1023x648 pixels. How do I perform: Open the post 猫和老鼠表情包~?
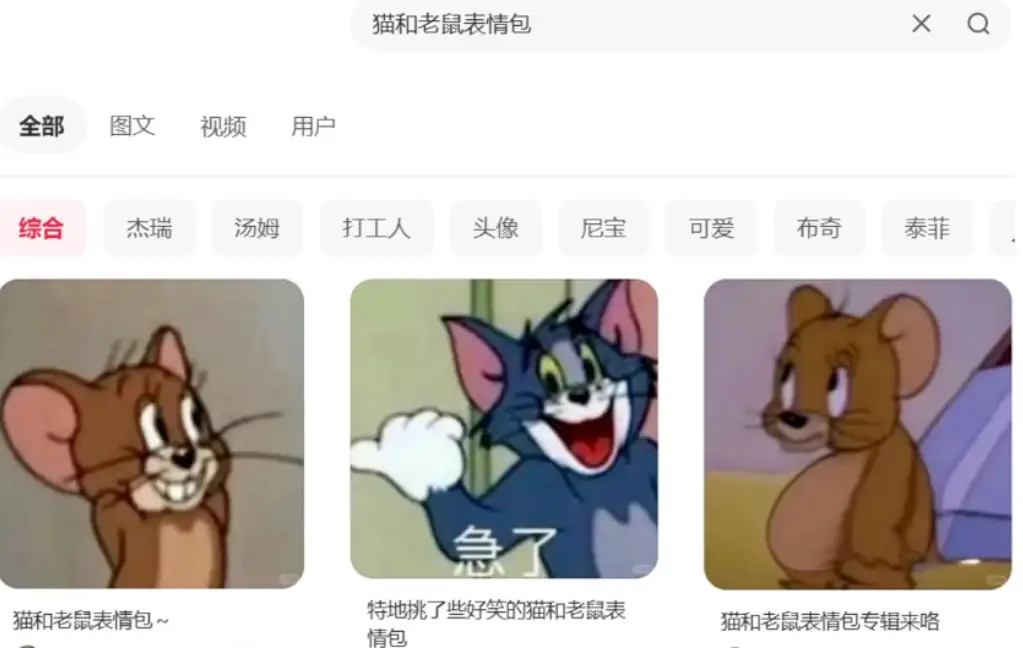(x=152, y=433)
